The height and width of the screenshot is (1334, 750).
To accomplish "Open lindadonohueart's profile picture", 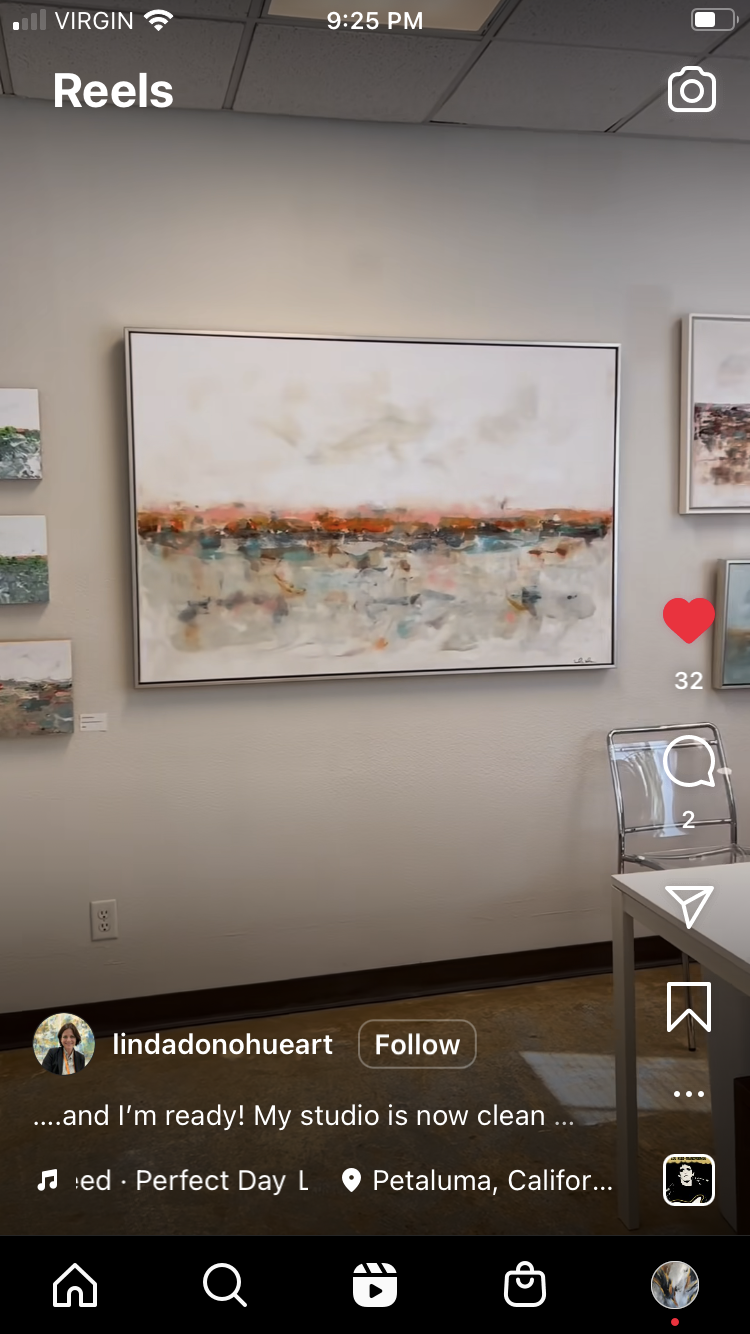I will point(64,1044).
